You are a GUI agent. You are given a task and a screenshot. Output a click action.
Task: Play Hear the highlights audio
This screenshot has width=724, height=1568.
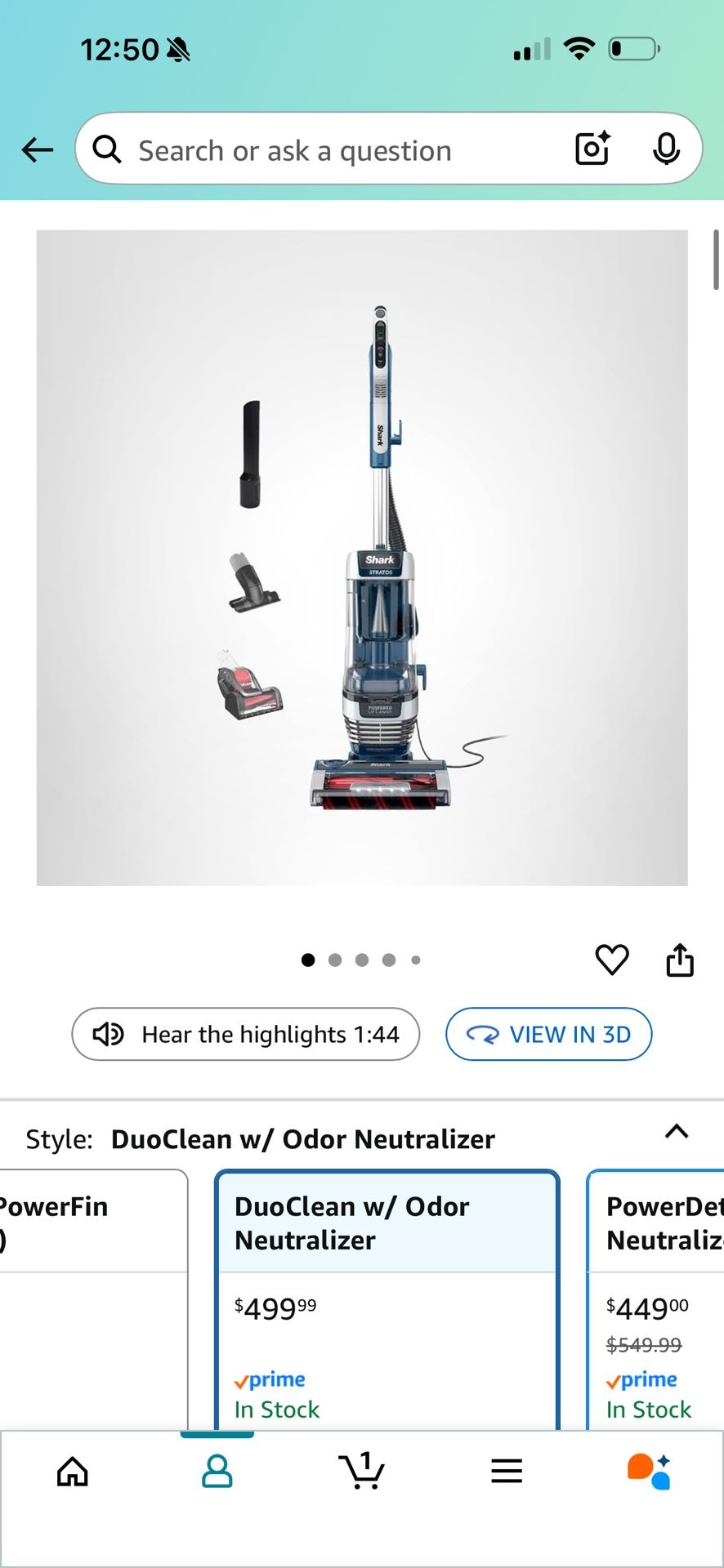click(245, 1034)
